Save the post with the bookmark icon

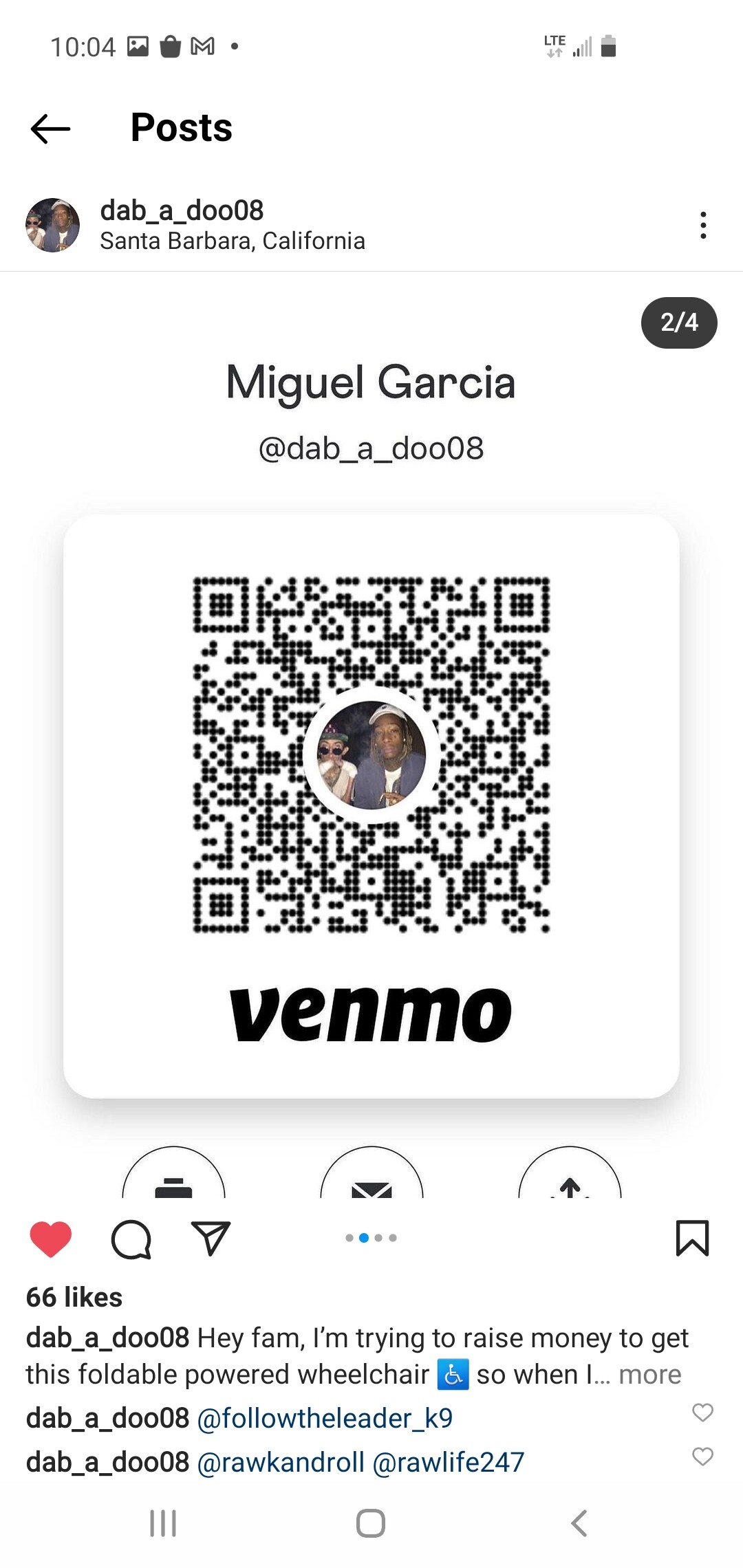(692, 1238)
